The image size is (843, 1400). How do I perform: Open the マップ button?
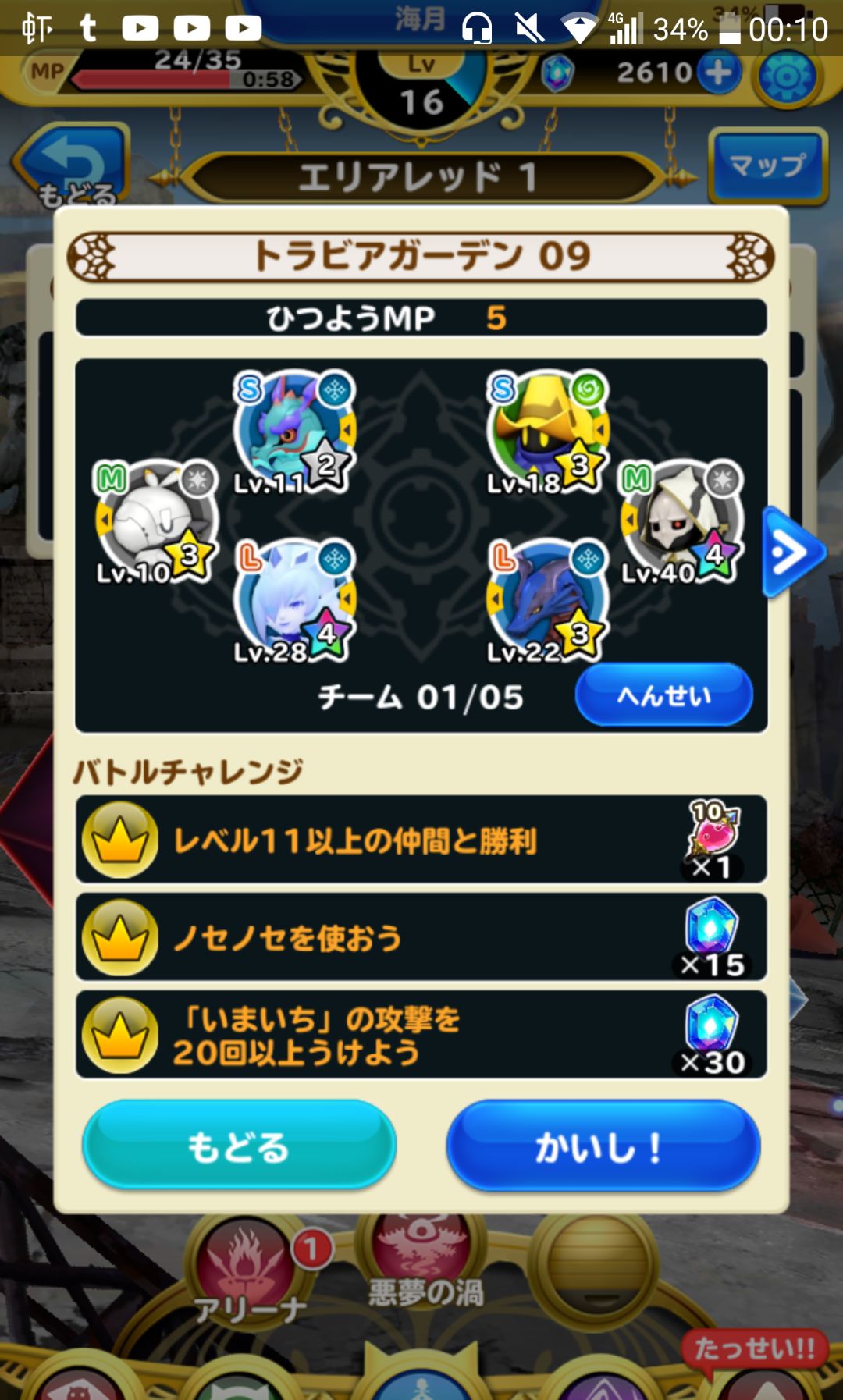click(768, 166)
